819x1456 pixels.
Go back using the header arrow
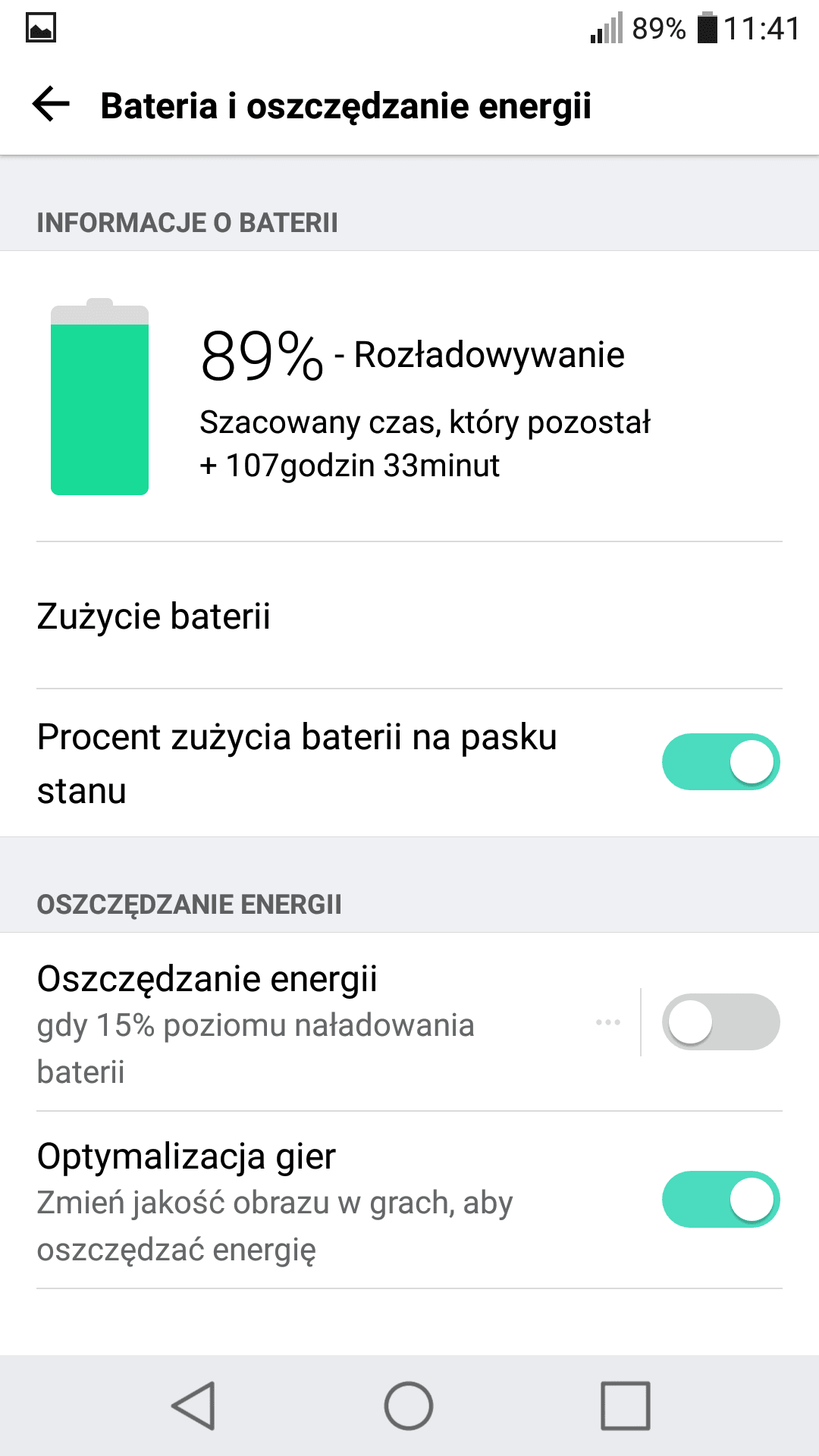coord(51,105)
